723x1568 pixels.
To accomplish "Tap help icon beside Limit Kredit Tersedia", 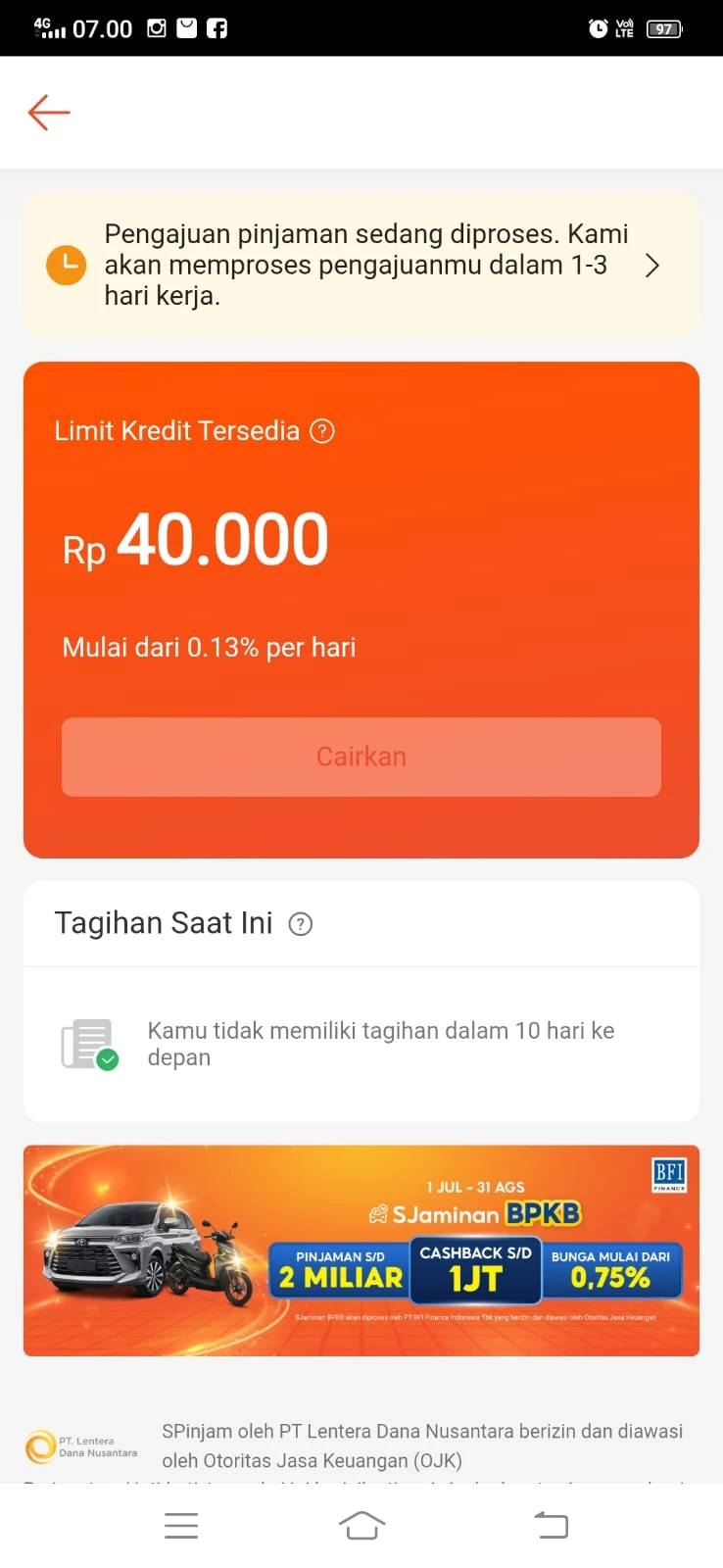I will (x=322, y=431).
